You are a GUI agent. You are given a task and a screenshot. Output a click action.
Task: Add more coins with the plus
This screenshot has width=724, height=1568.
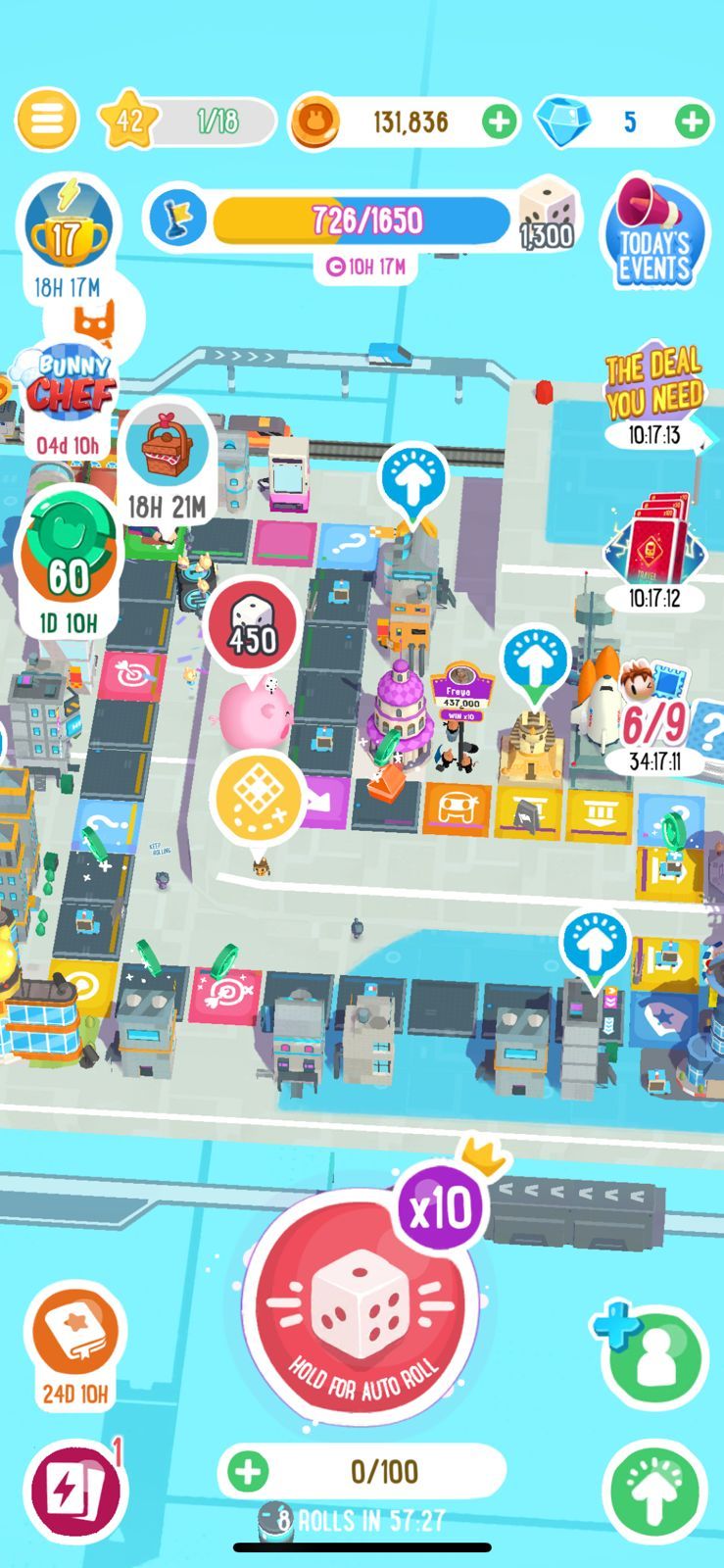click(500, 122)
